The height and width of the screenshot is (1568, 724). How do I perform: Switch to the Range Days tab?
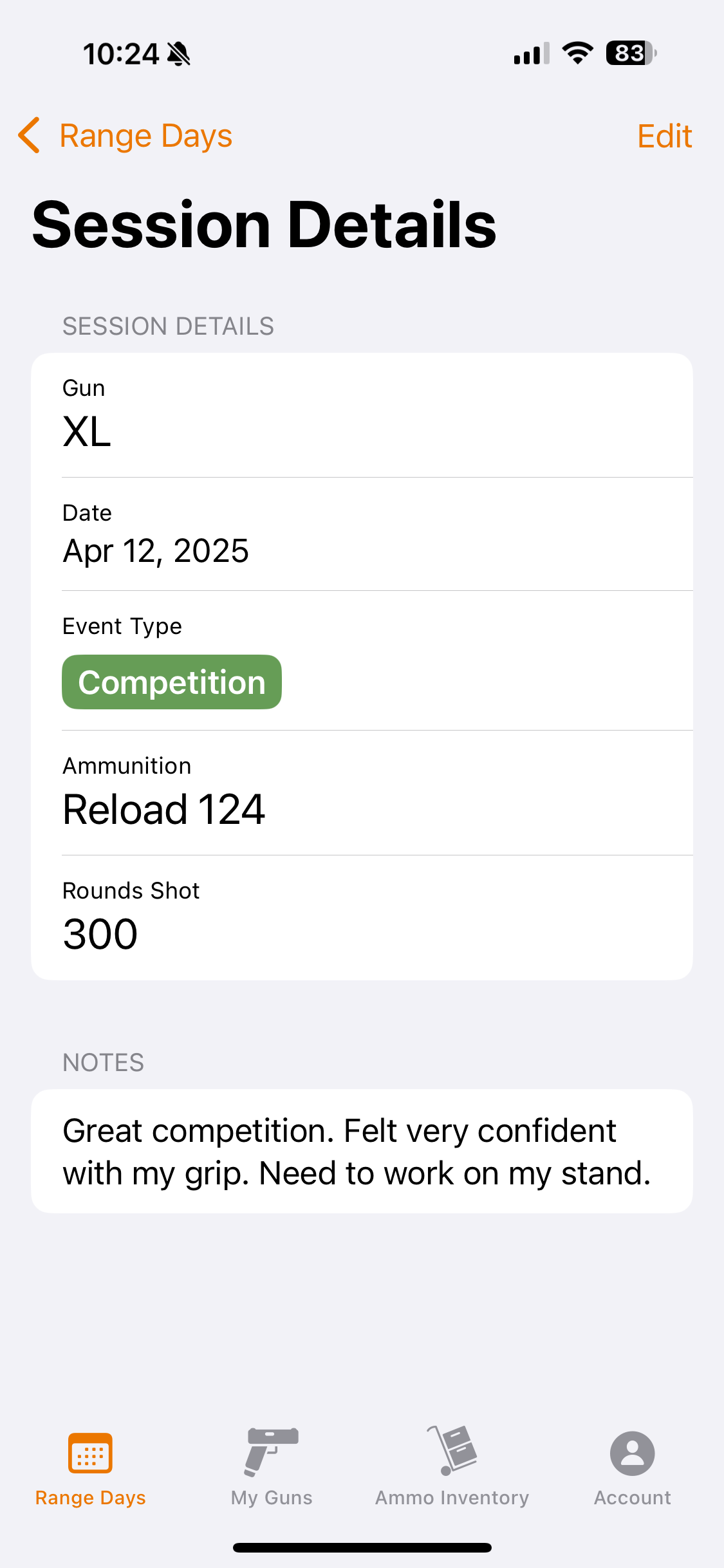(x=90, y=1466)
